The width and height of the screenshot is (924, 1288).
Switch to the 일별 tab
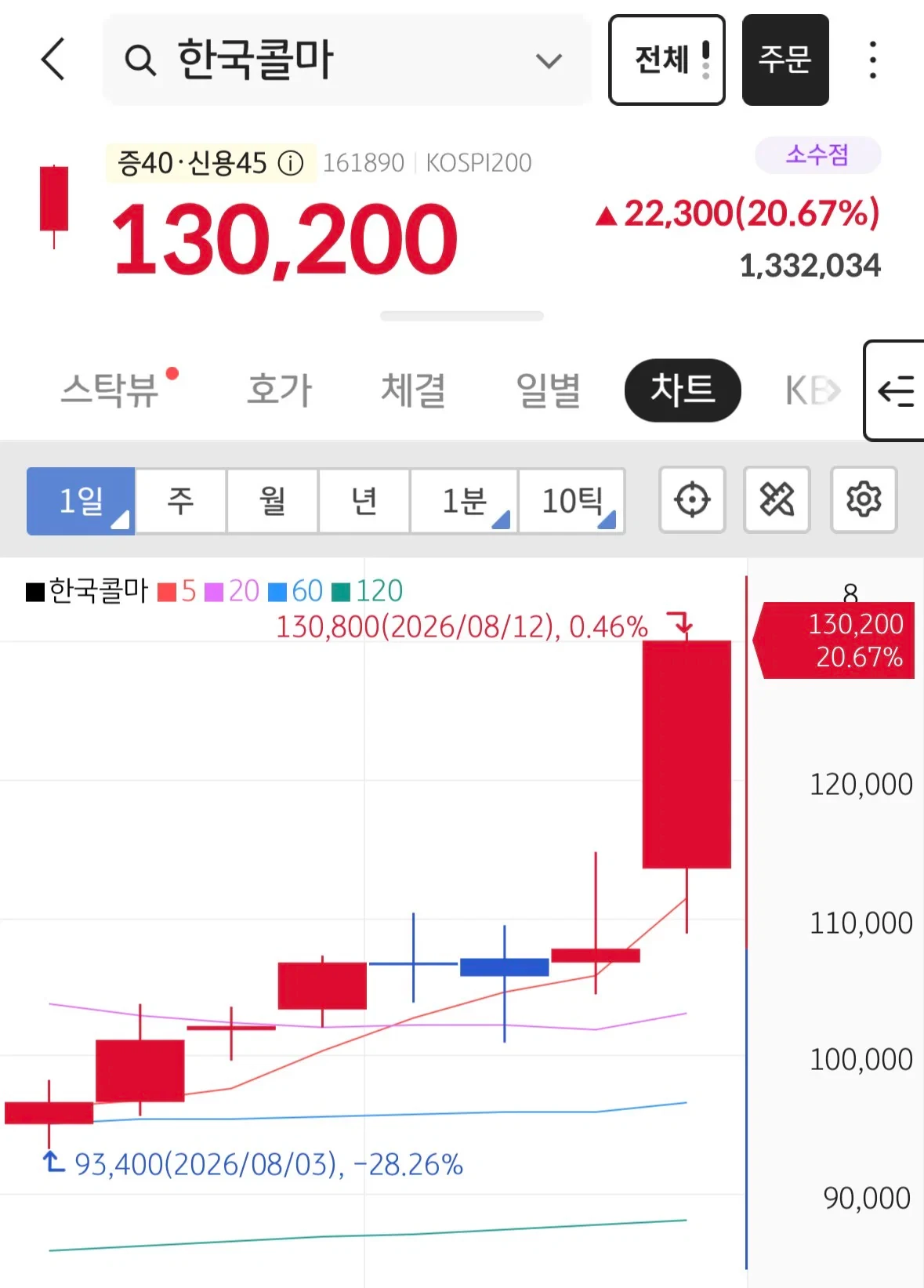[548, 390]
